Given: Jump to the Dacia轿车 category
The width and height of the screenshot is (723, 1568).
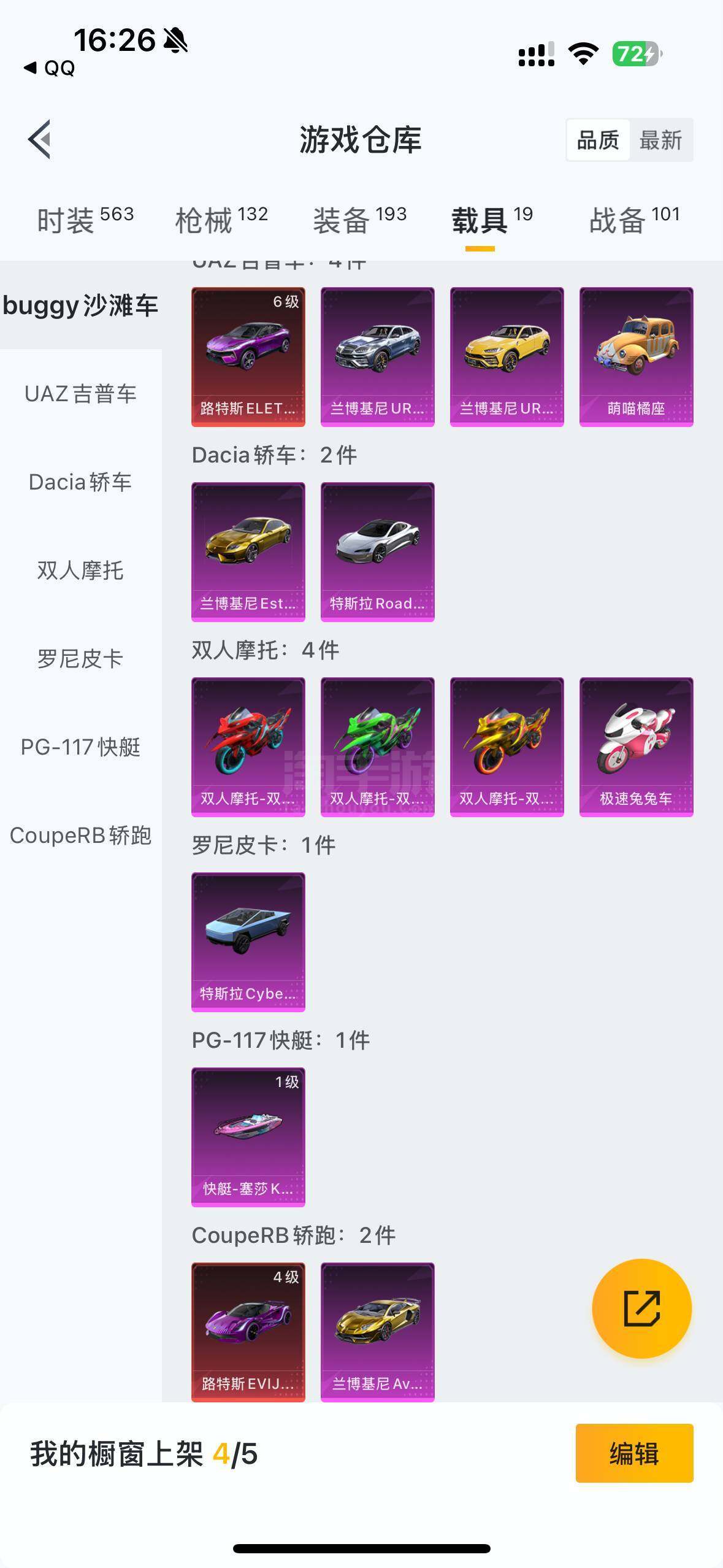Looking at the screenshot, I should pyautogui.click(x=80, y=482).
